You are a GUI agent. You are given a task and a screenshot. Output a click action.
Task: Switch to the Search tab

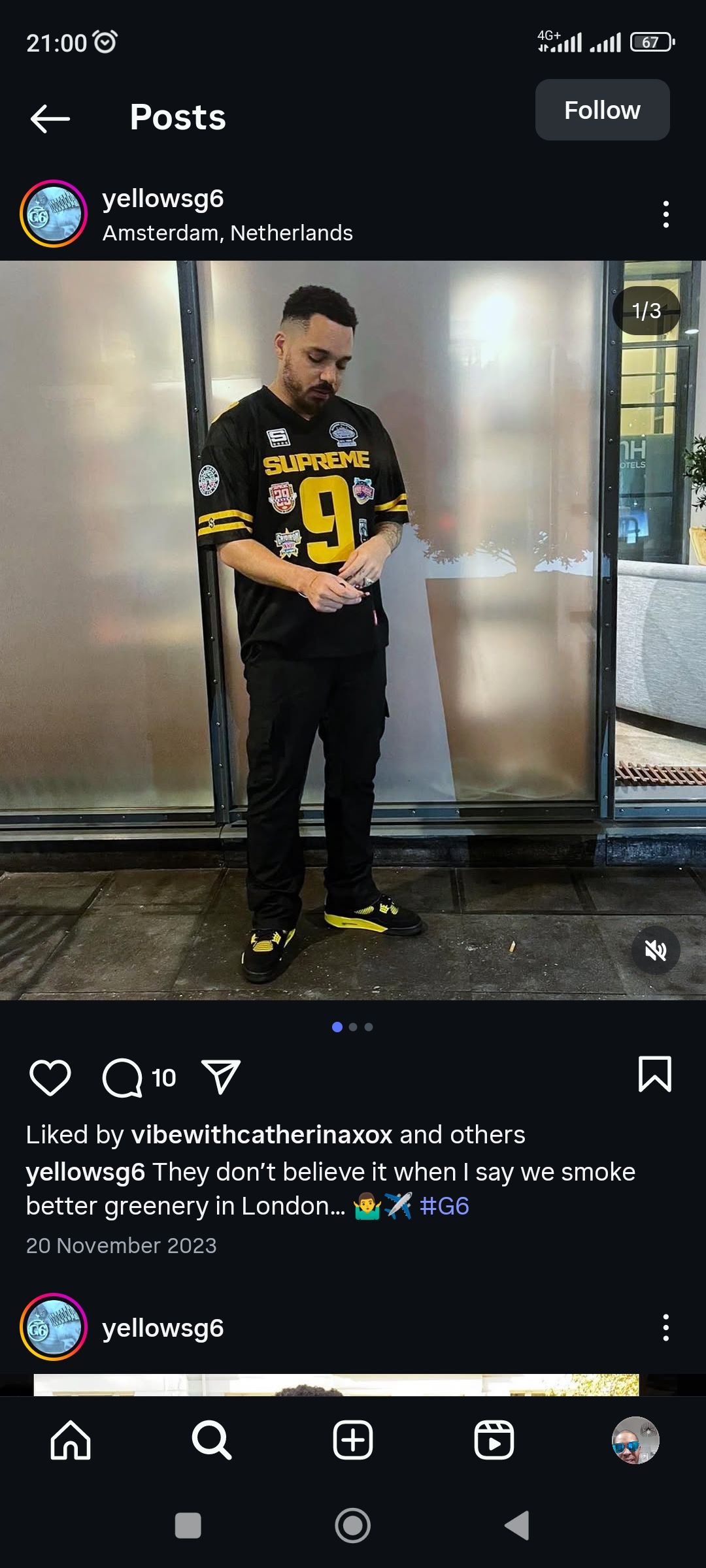click(211, 1440)
